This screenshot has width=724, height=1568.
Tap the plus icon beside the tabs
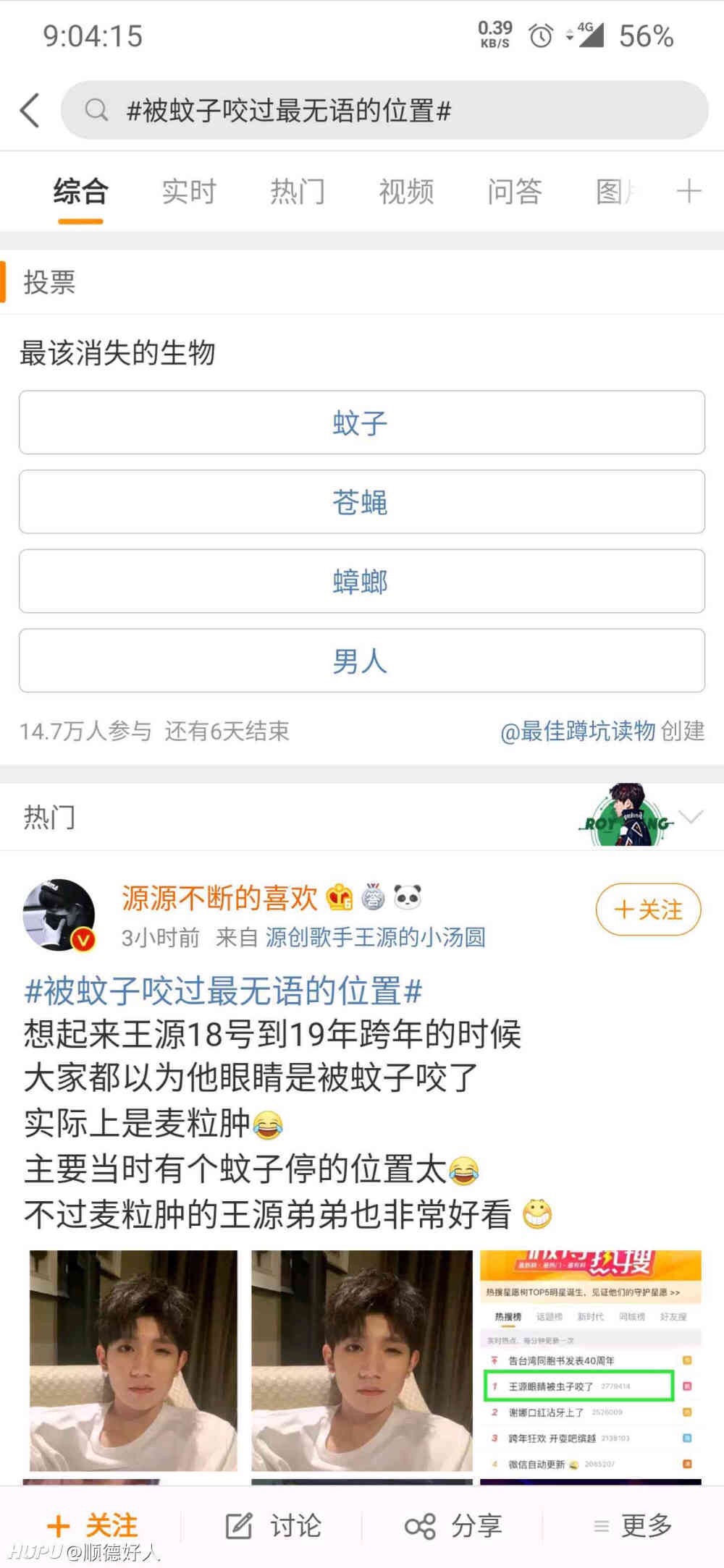click(689, 192)
